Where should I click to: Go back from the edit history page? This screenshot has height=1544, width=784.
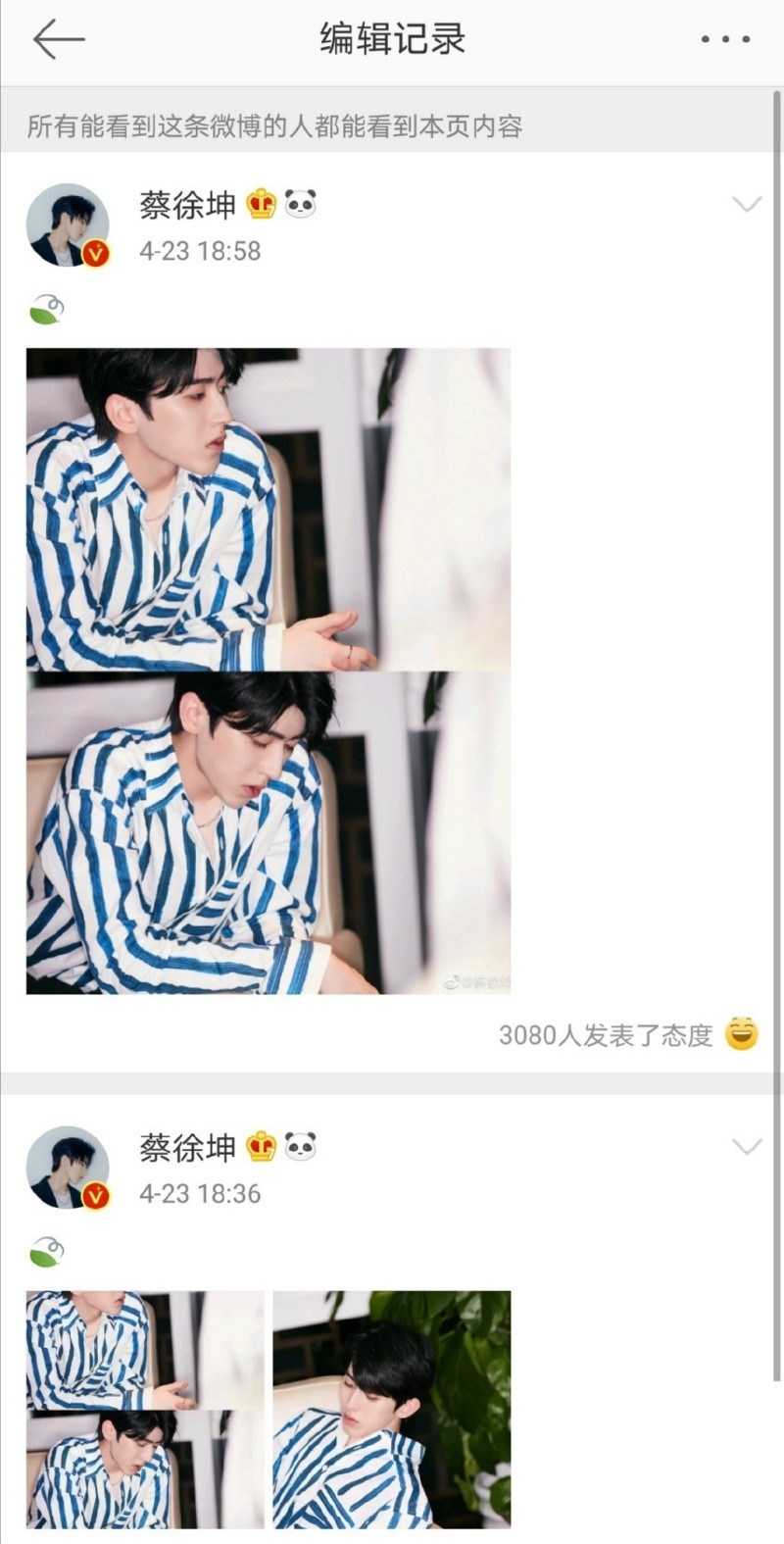tap(58, 39)
